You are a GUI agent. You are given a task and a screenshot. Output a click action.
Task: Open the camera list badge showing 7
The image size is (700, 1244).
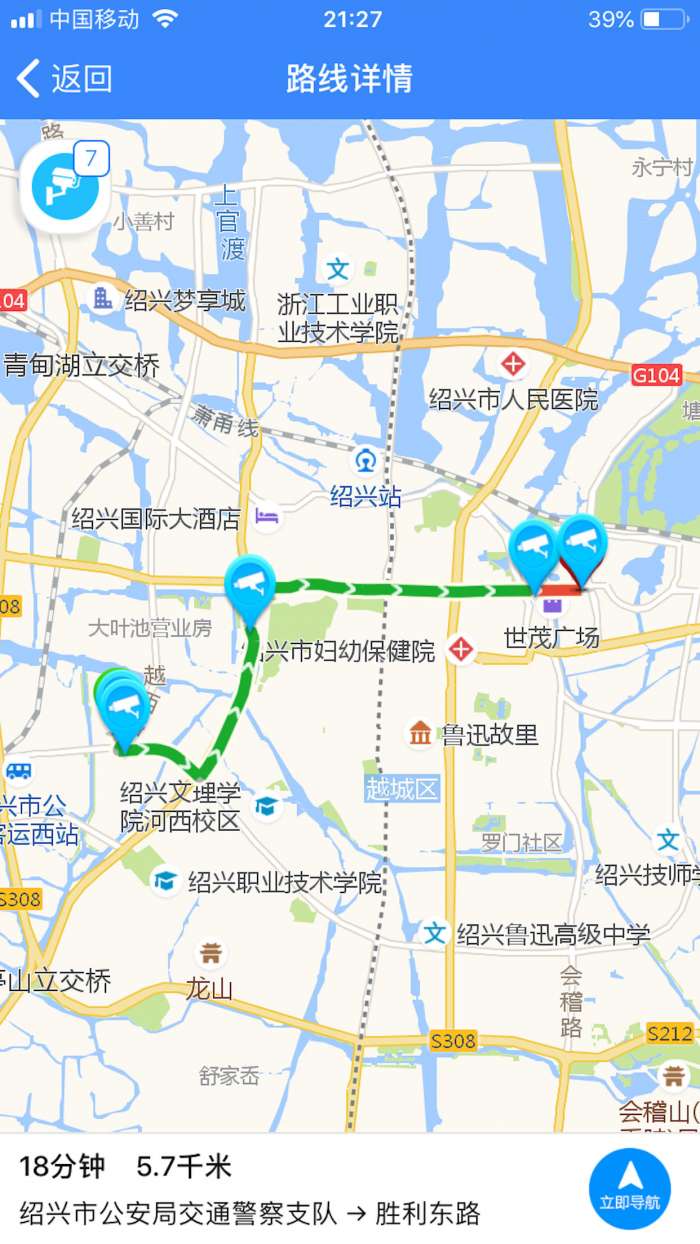[66, 185]
